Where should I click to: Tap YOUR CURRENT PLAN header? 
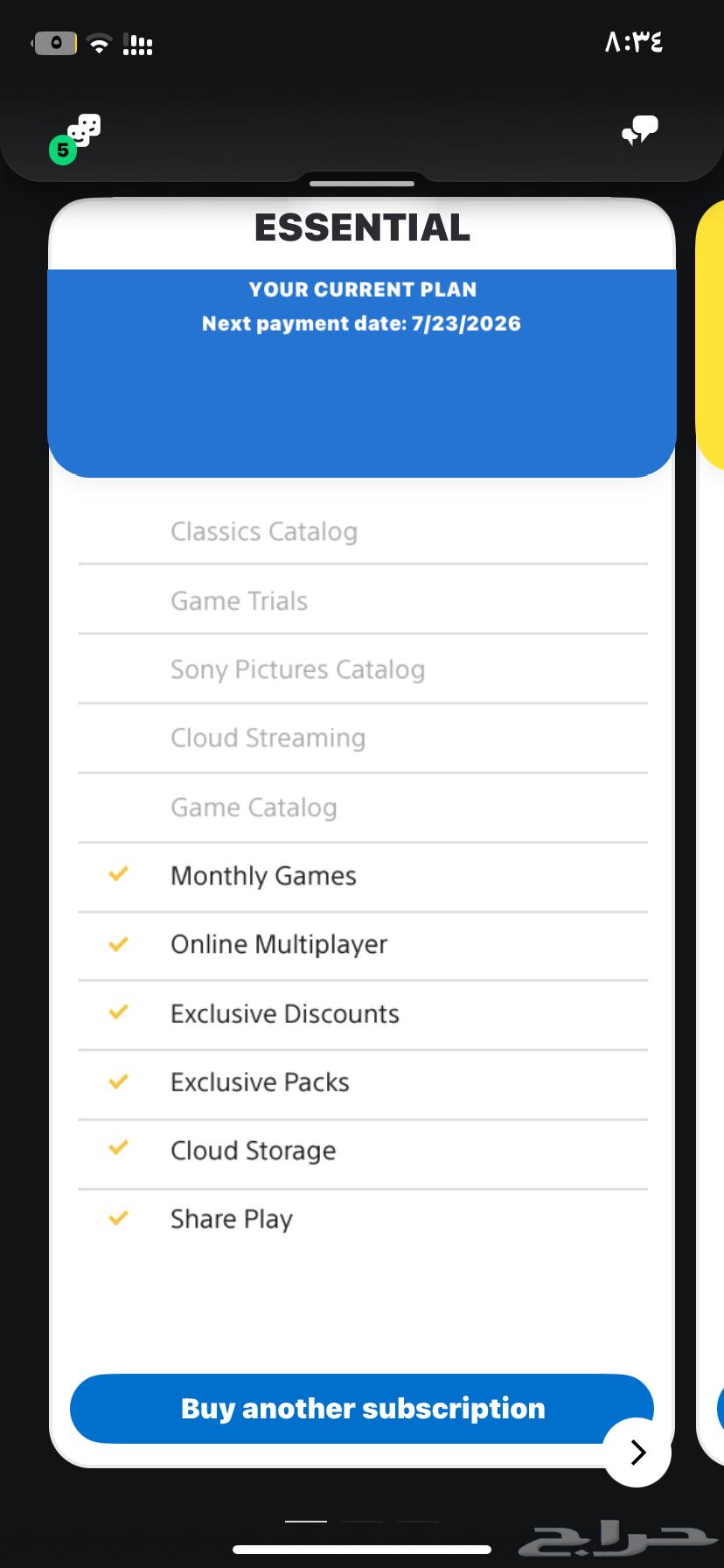click(362, 289)
